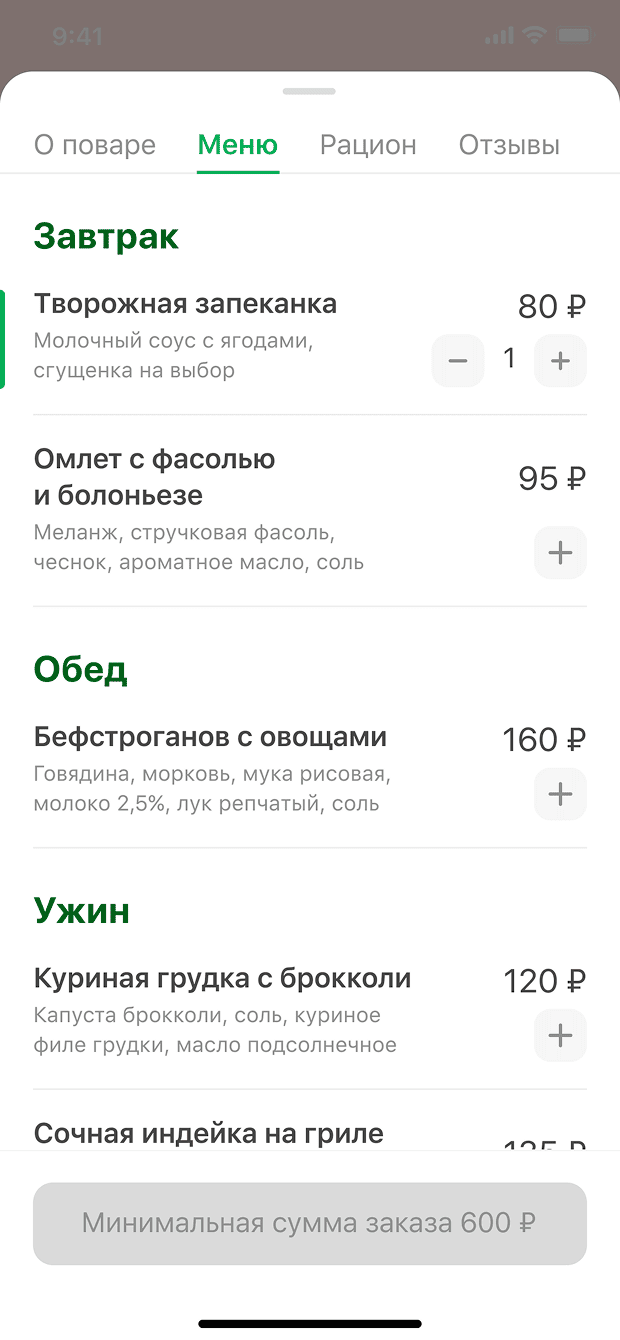Increase quantity of Творожная запеканка
620x1340 pixels.
tap(560, 361)
